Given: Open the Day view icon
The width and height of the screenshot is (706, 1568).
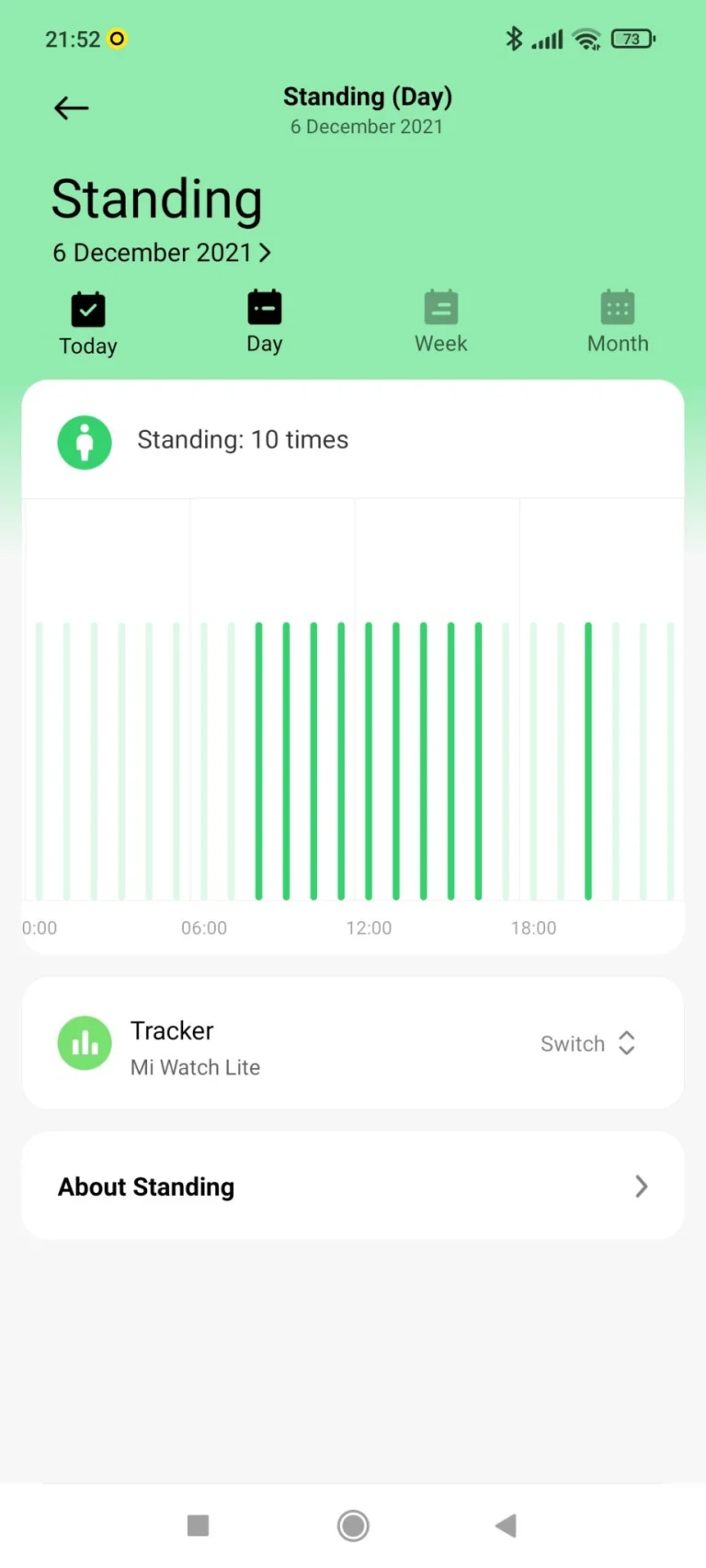Looking at the screenshot, I should pos(265,307).
